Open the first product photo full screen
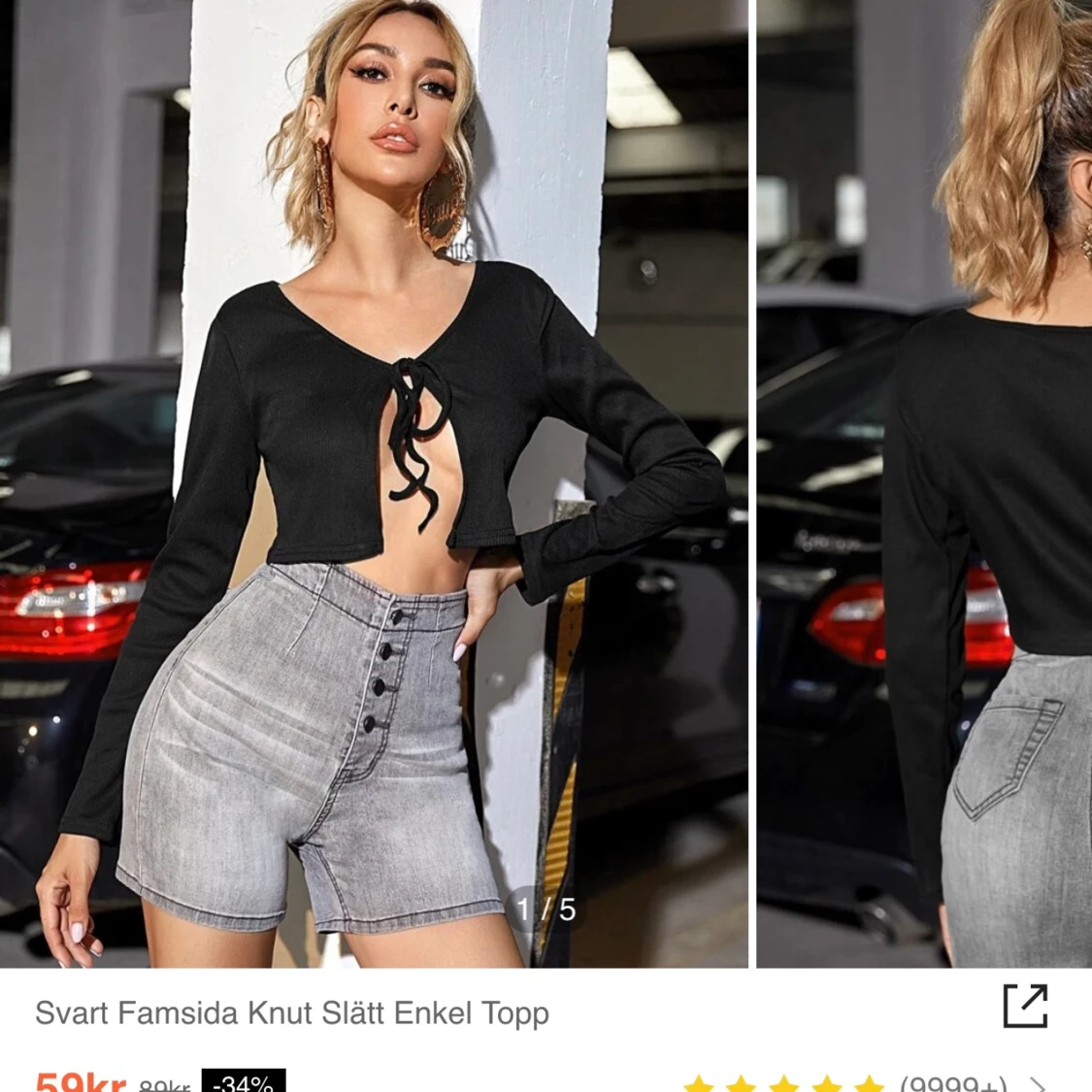The height and width of the screenshot is (1092, 1092). [x=374, y=485]
